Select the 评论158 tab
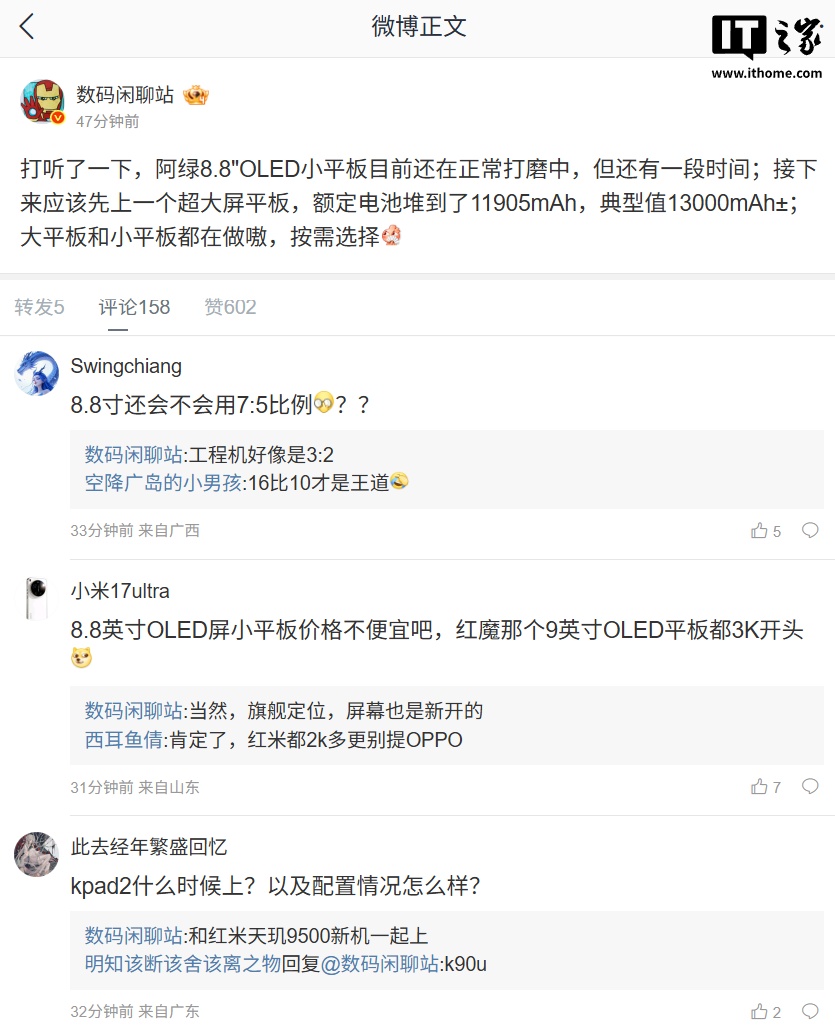Viewport: 835px width, 1032px height. [x=134, y=307]
